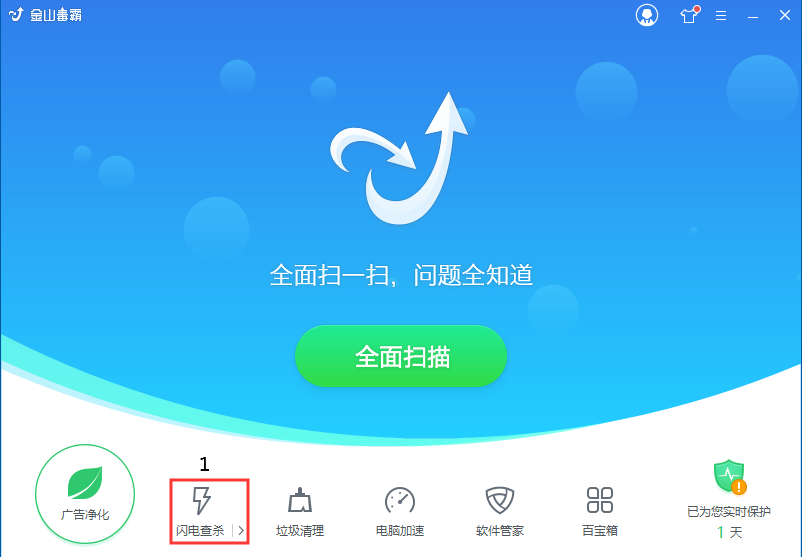Screen dimensions: 802x557
Task: Open the user account avatar
Action: pyautogui.click(x=647, y=15)
